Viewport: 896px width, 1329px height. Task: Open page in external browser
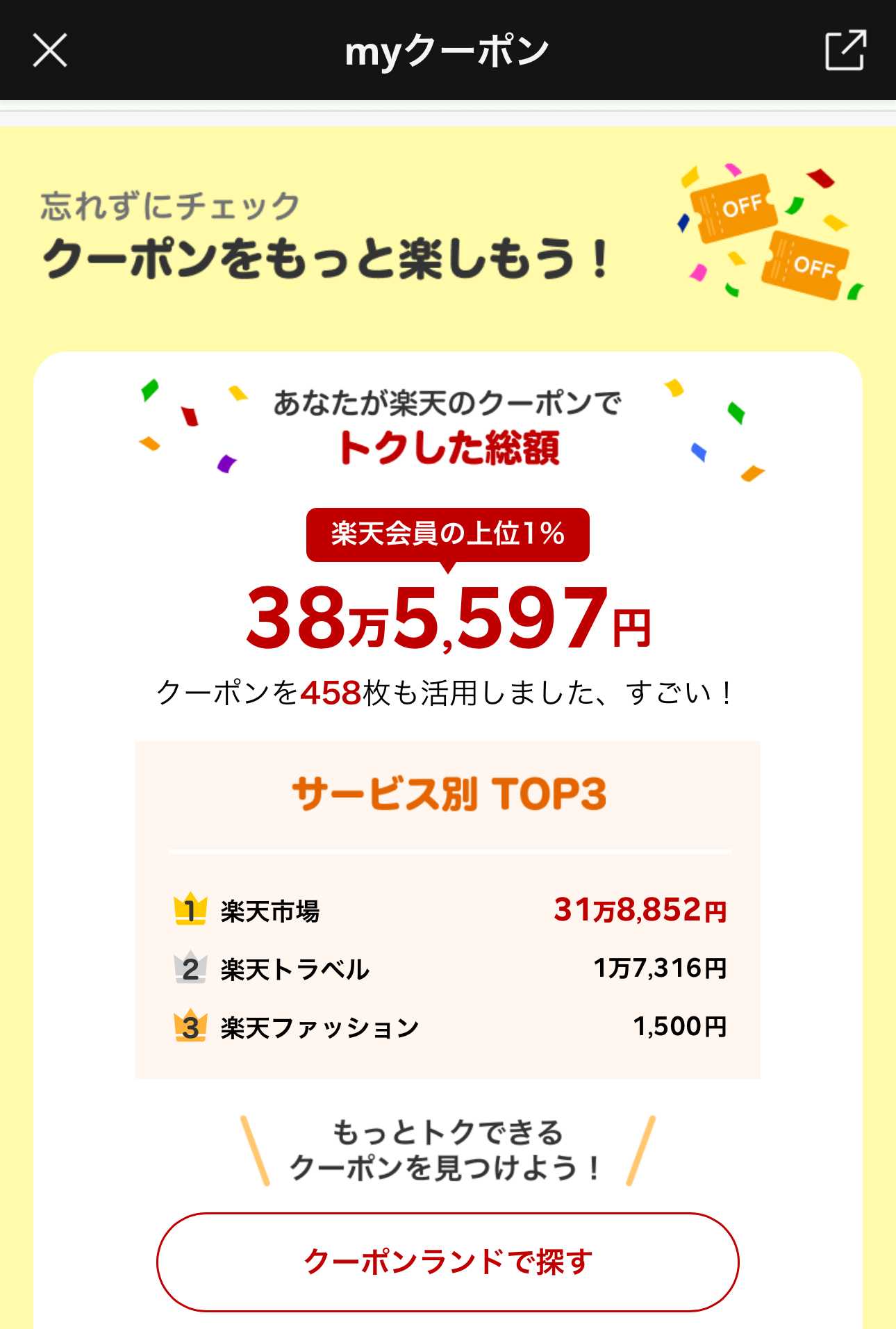(x=845, y=50)
